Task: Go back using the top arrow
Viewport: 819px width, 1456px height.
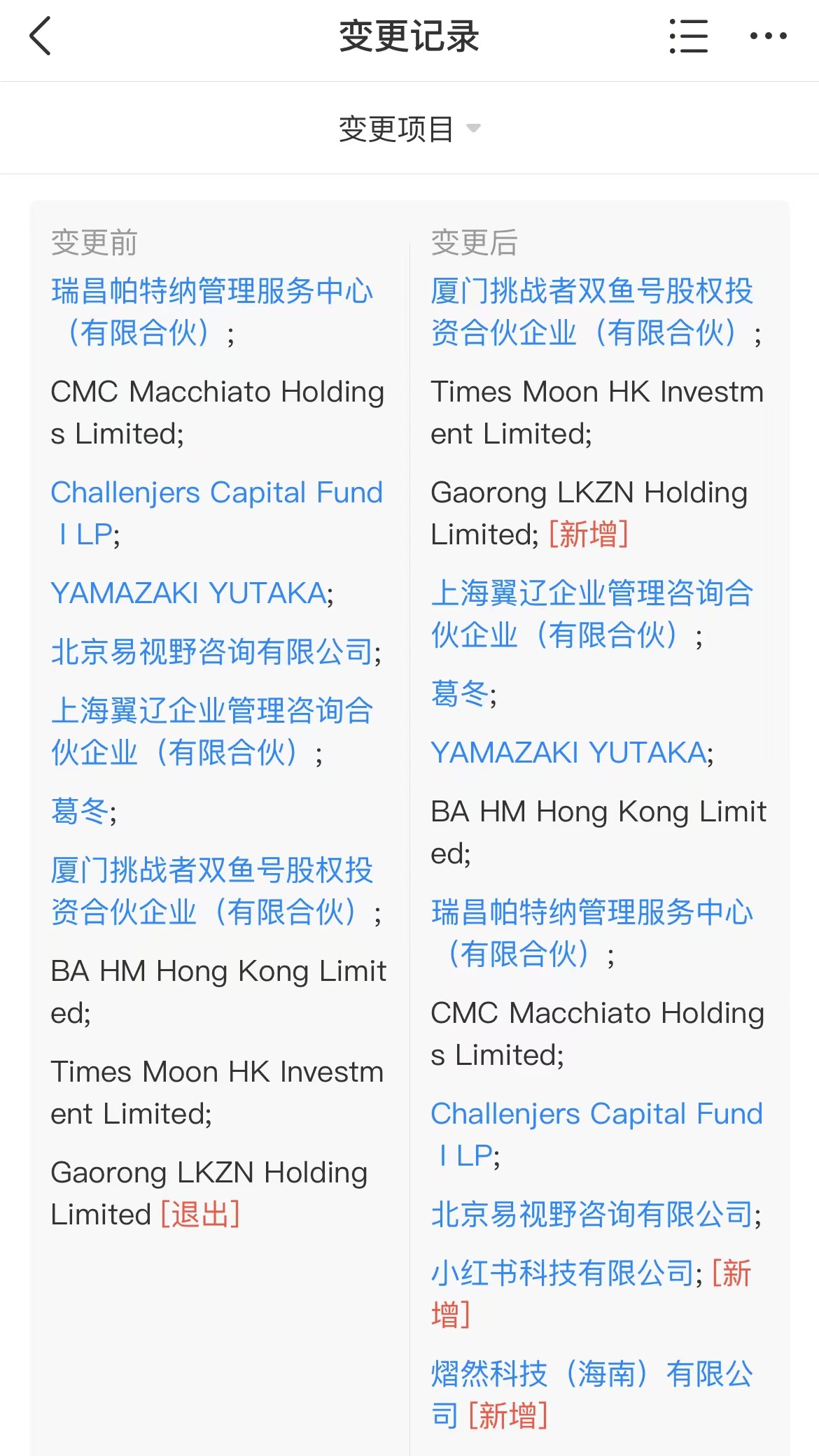Action: pos(41,36)
